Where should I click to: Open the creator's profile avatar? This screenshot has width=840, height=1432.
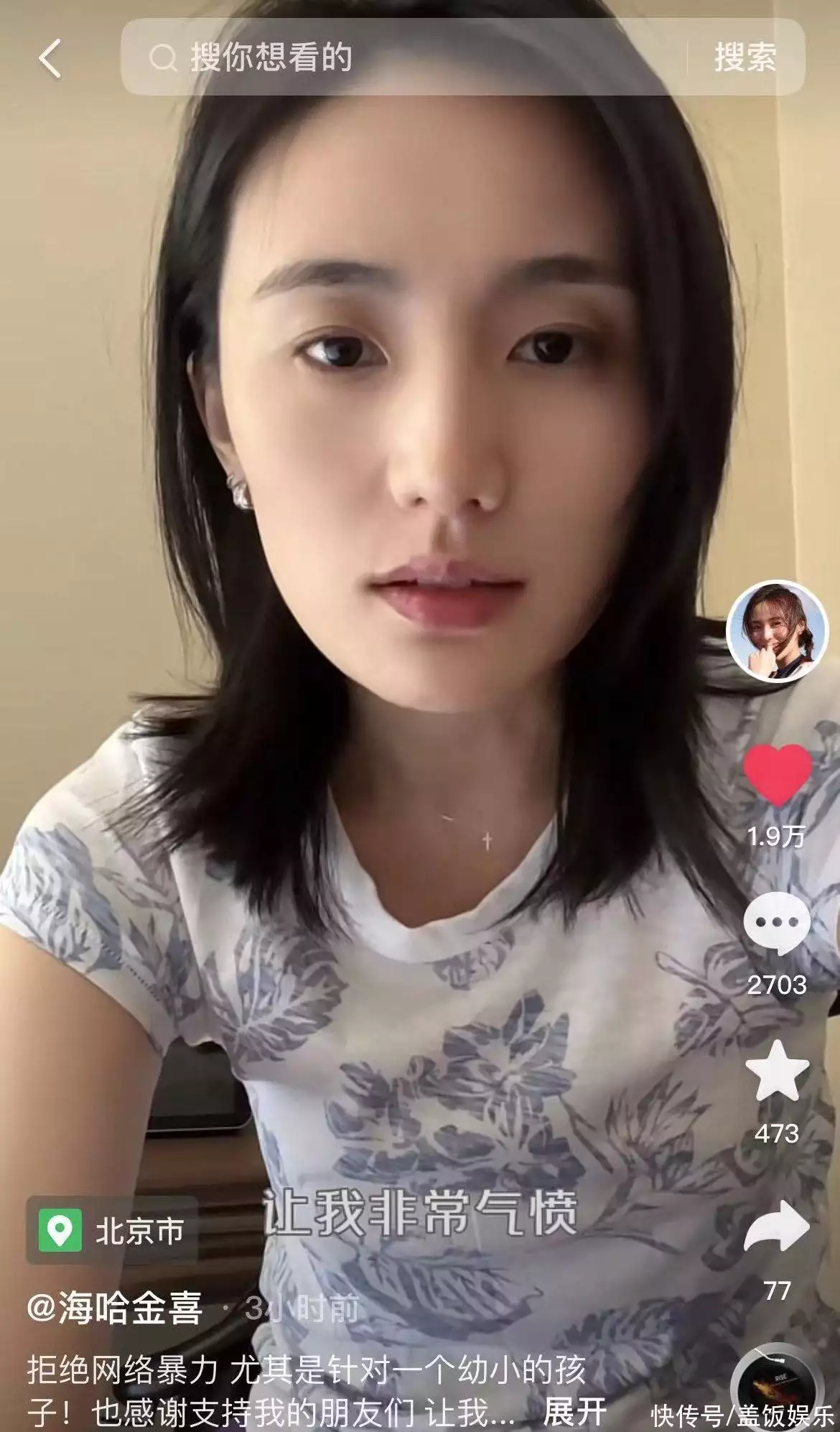[x=778, y=632]
